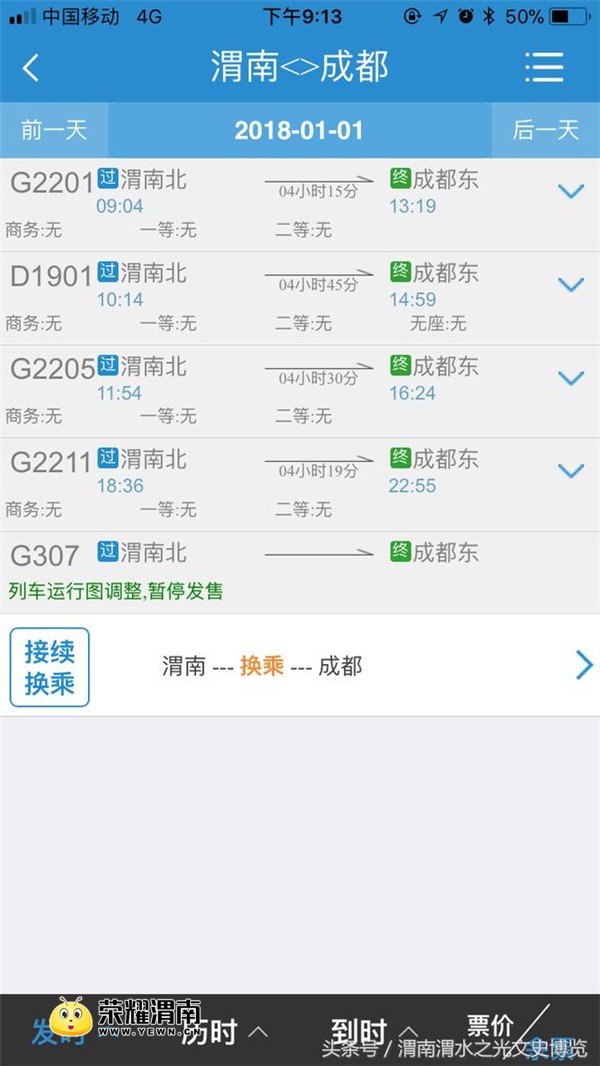Switch to the previous day (前一天)
Screen dimensions: 600x1066
pos(54,130)
